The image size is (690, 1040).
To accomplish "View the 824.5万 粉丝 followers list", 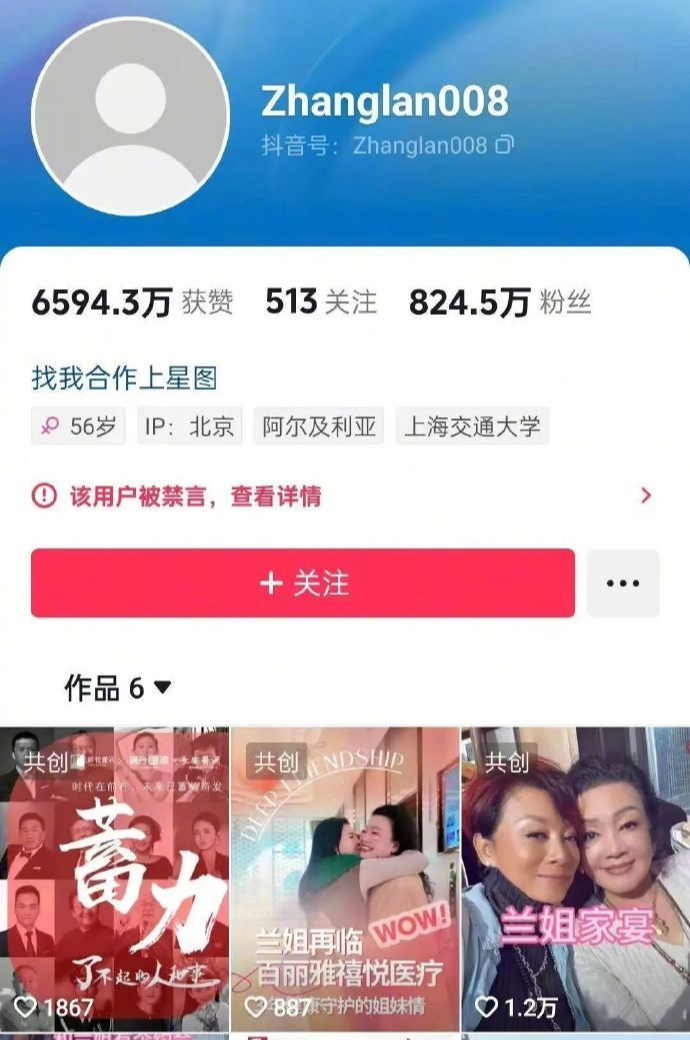I will 499,302.
